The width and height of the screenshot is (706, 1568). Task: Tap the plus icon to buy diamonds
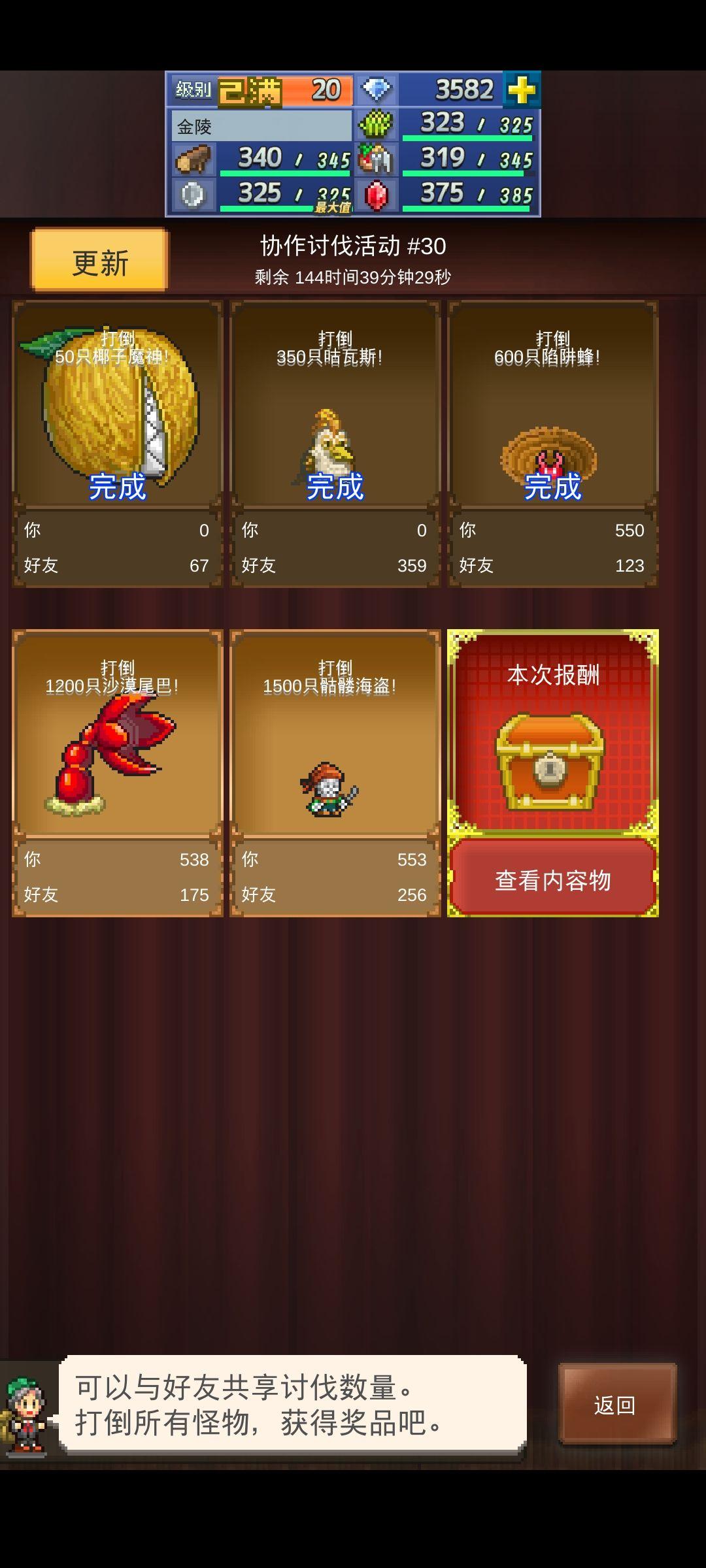520,89
